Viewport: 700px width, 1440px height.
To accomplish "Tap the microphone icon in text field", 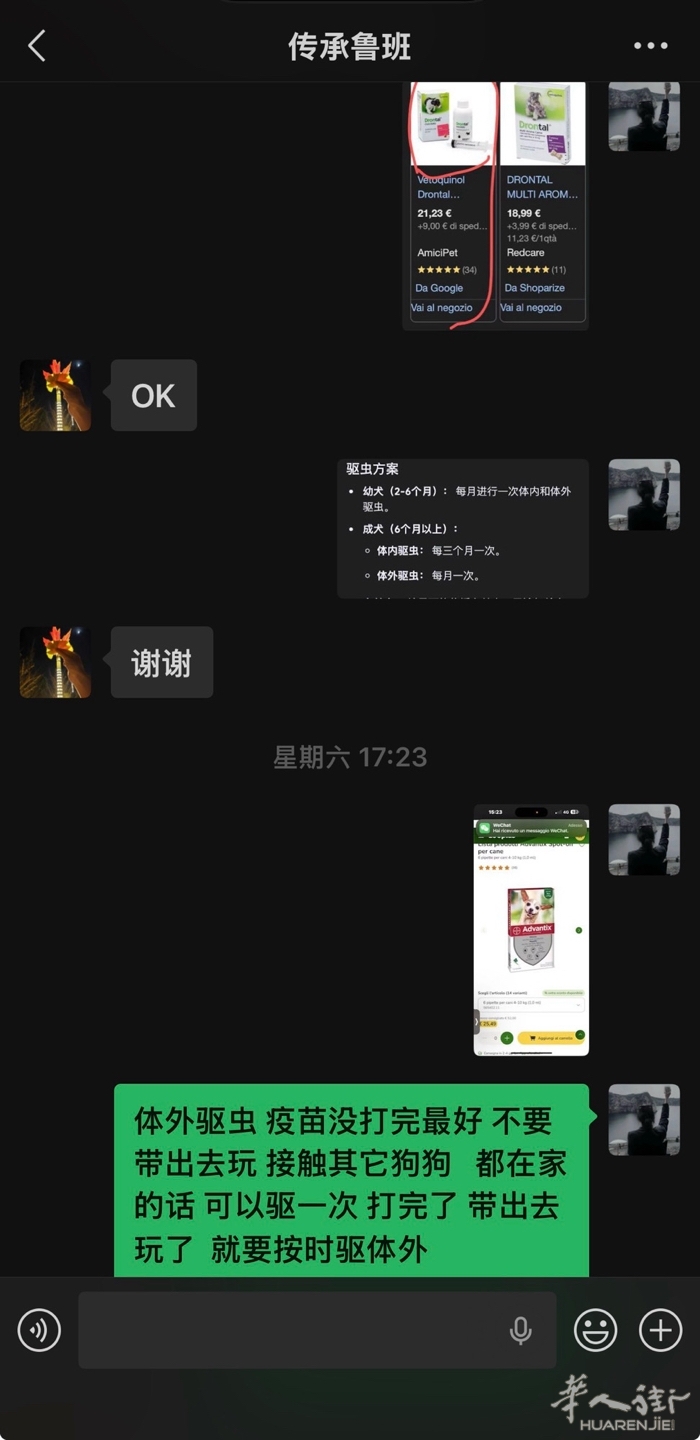I will [520, 1330].
